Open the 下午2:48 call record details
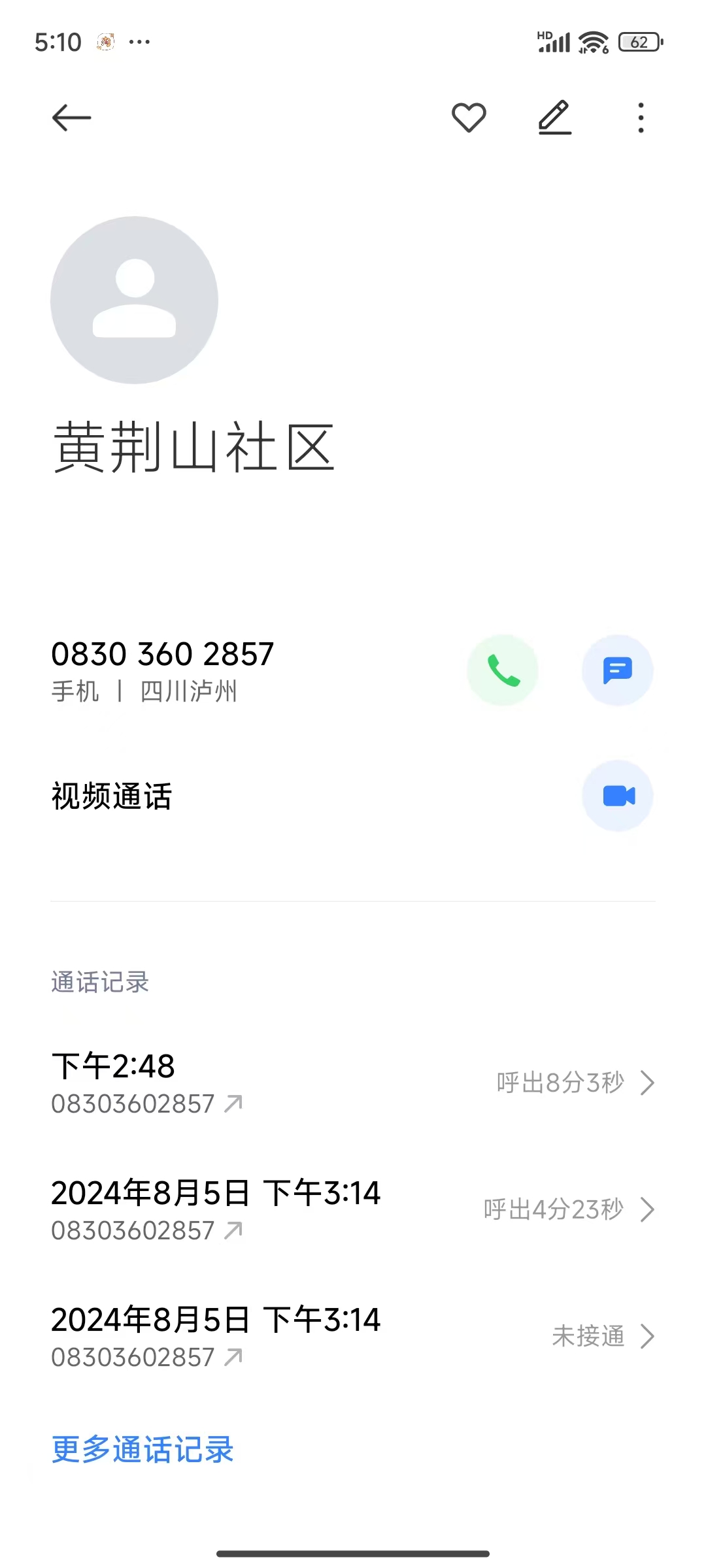The height and width of the screenshot is (1568, 706). 353,1083
